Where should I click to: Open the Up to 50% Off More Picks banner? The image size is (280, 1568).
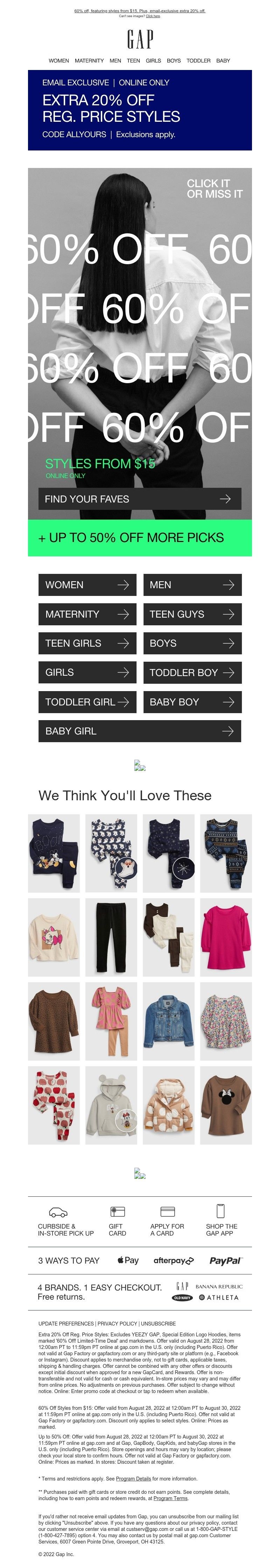139,537
